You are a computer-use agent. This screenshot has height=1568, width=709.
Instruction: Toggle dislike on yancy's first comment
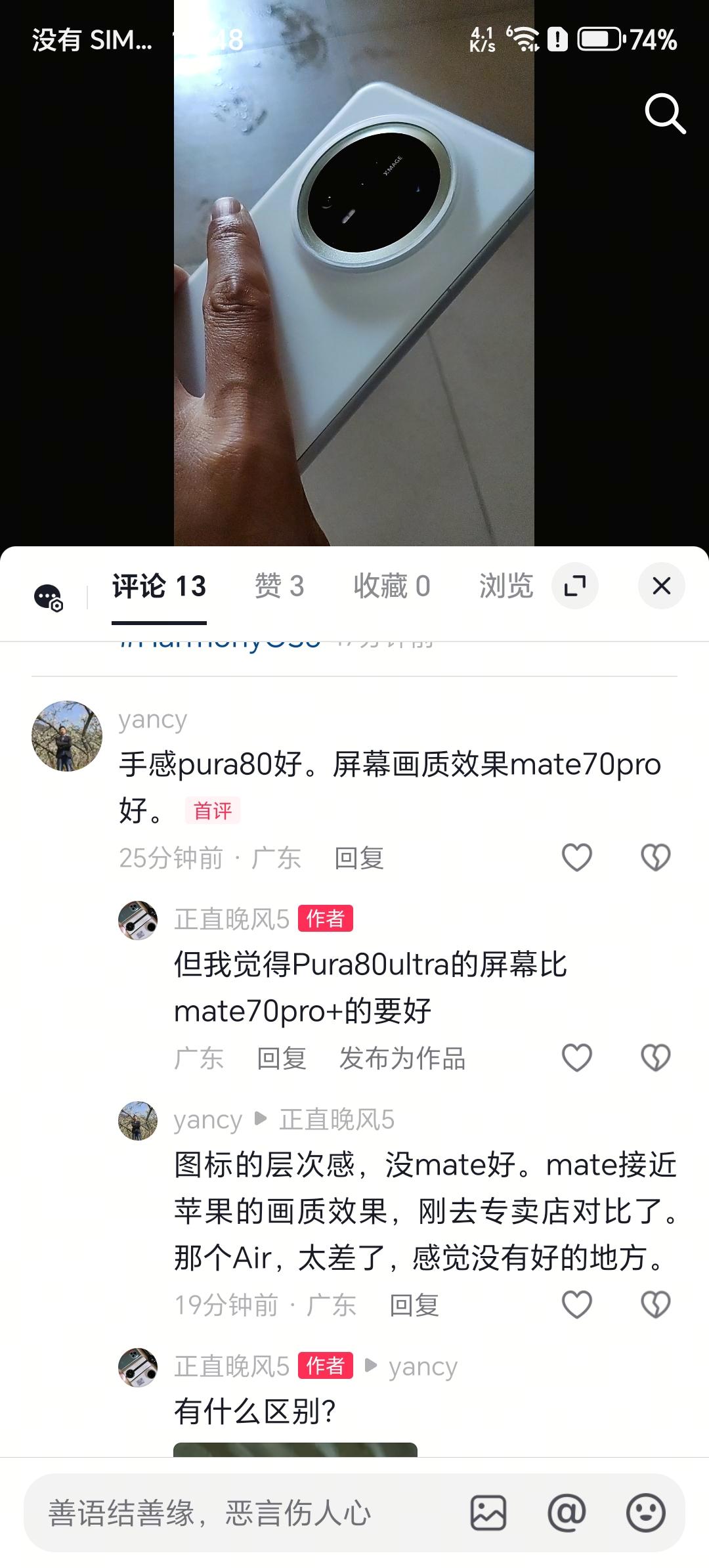[x=656, y=858]
